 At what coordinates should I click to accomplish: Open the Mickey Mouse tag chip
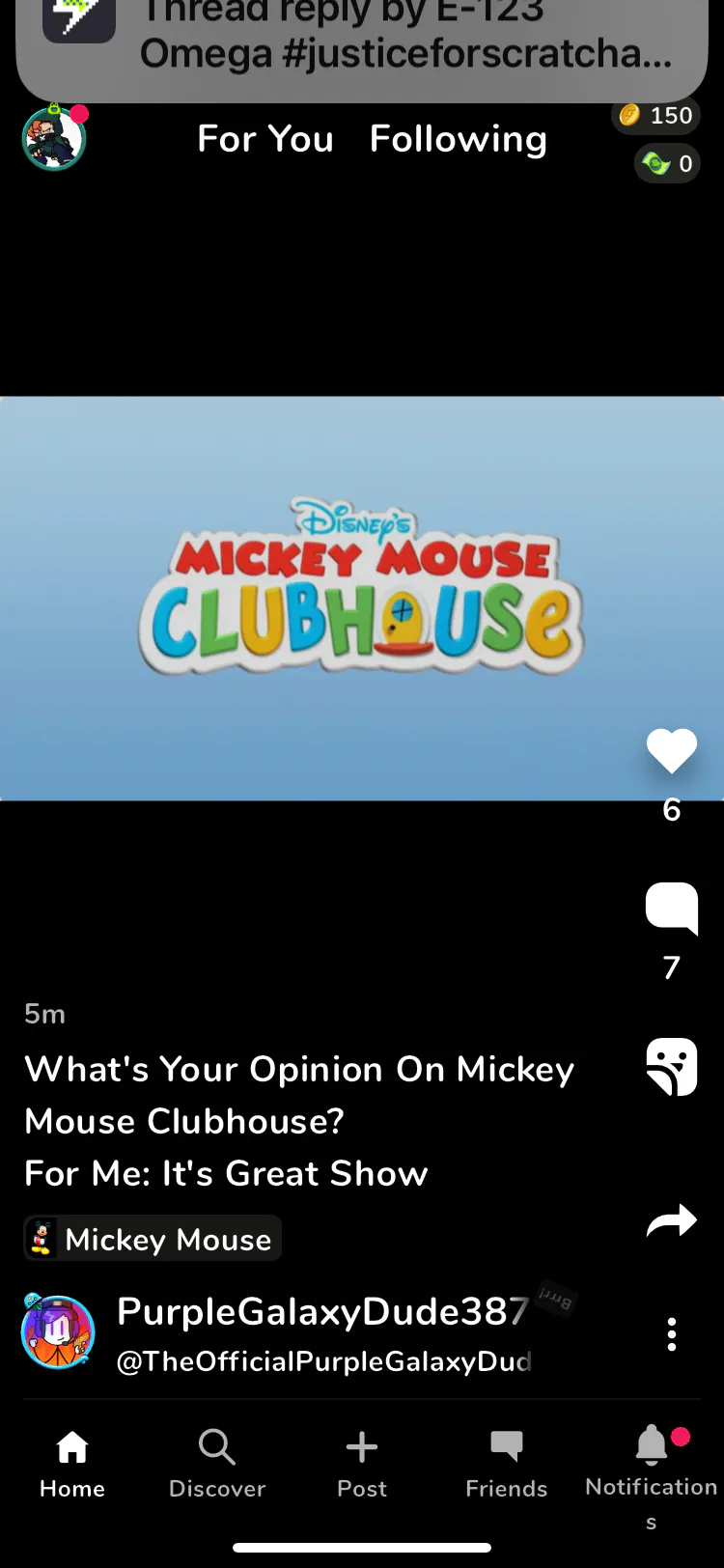tap(153, 1239)
